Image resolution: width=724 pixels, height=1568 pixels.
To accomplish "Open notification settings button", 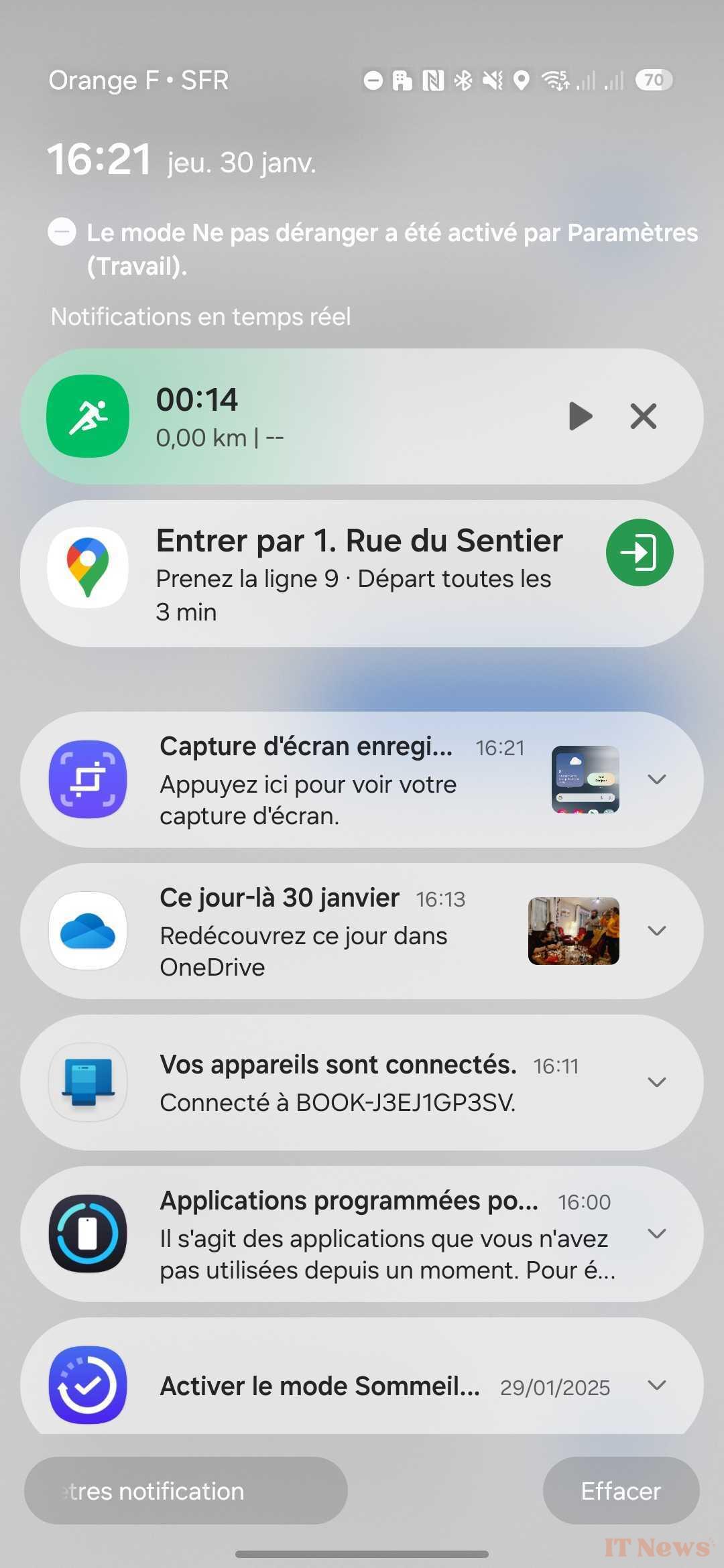I will click(186, 1491).
